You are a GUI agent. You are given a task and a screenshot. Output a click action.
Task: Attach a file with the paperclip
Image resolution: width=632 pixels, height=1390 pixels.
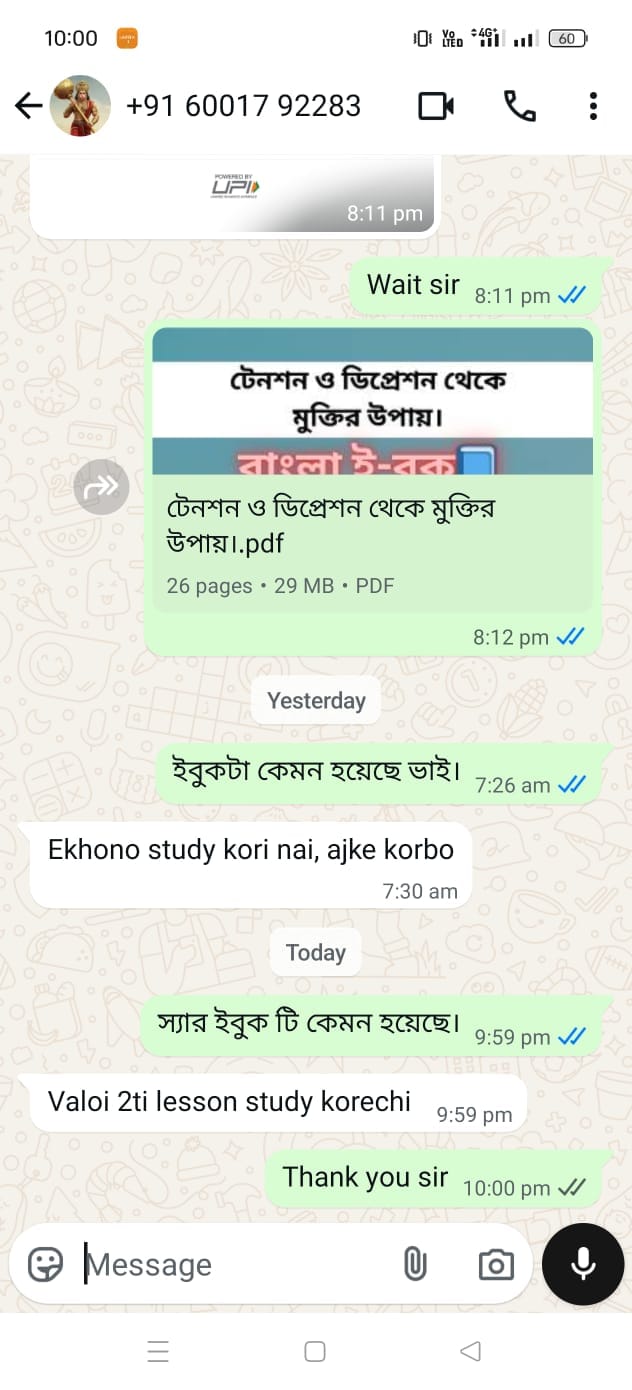click(414, 1265)
